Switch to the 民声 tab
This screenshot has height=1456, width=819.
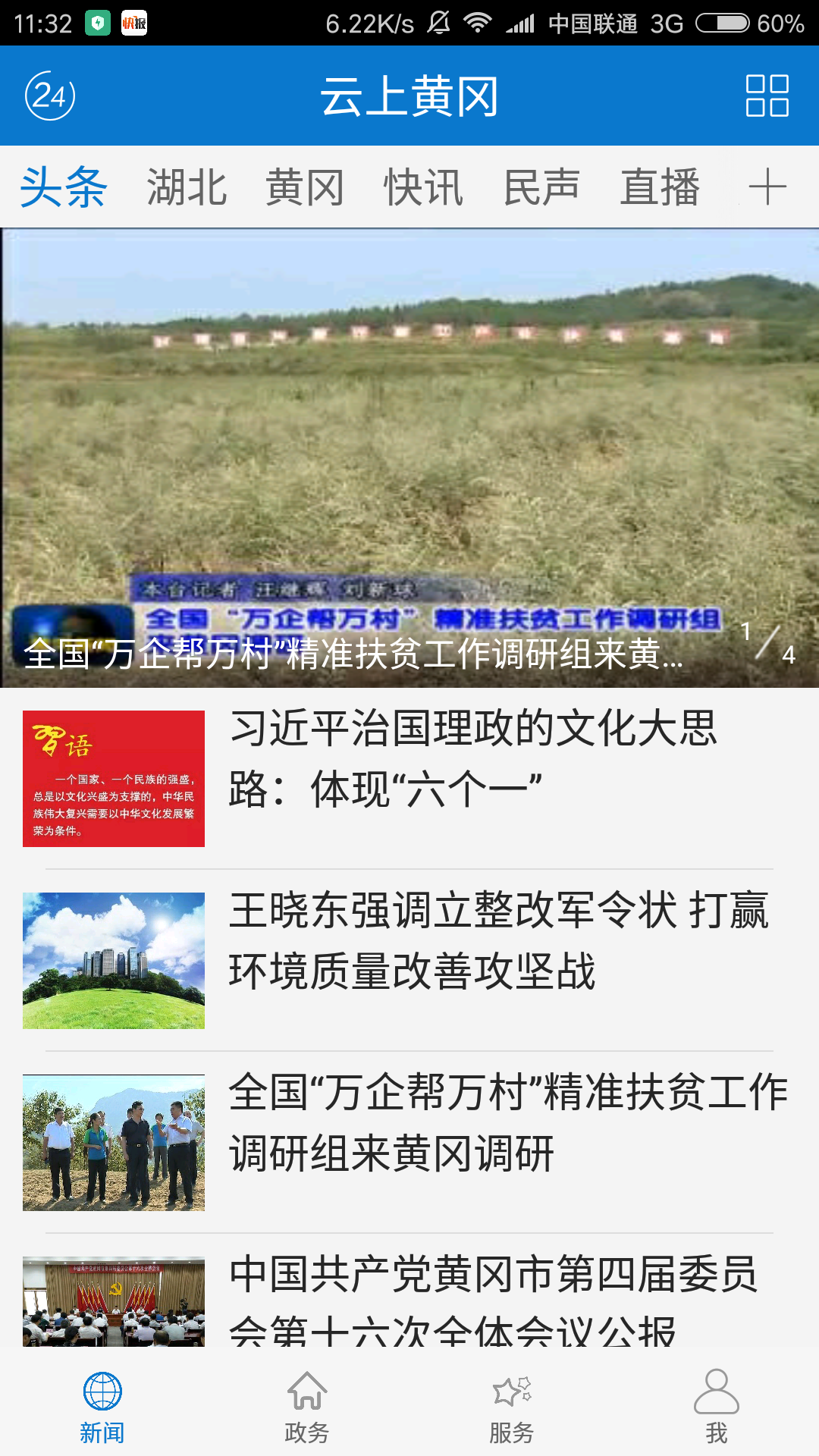541,187
